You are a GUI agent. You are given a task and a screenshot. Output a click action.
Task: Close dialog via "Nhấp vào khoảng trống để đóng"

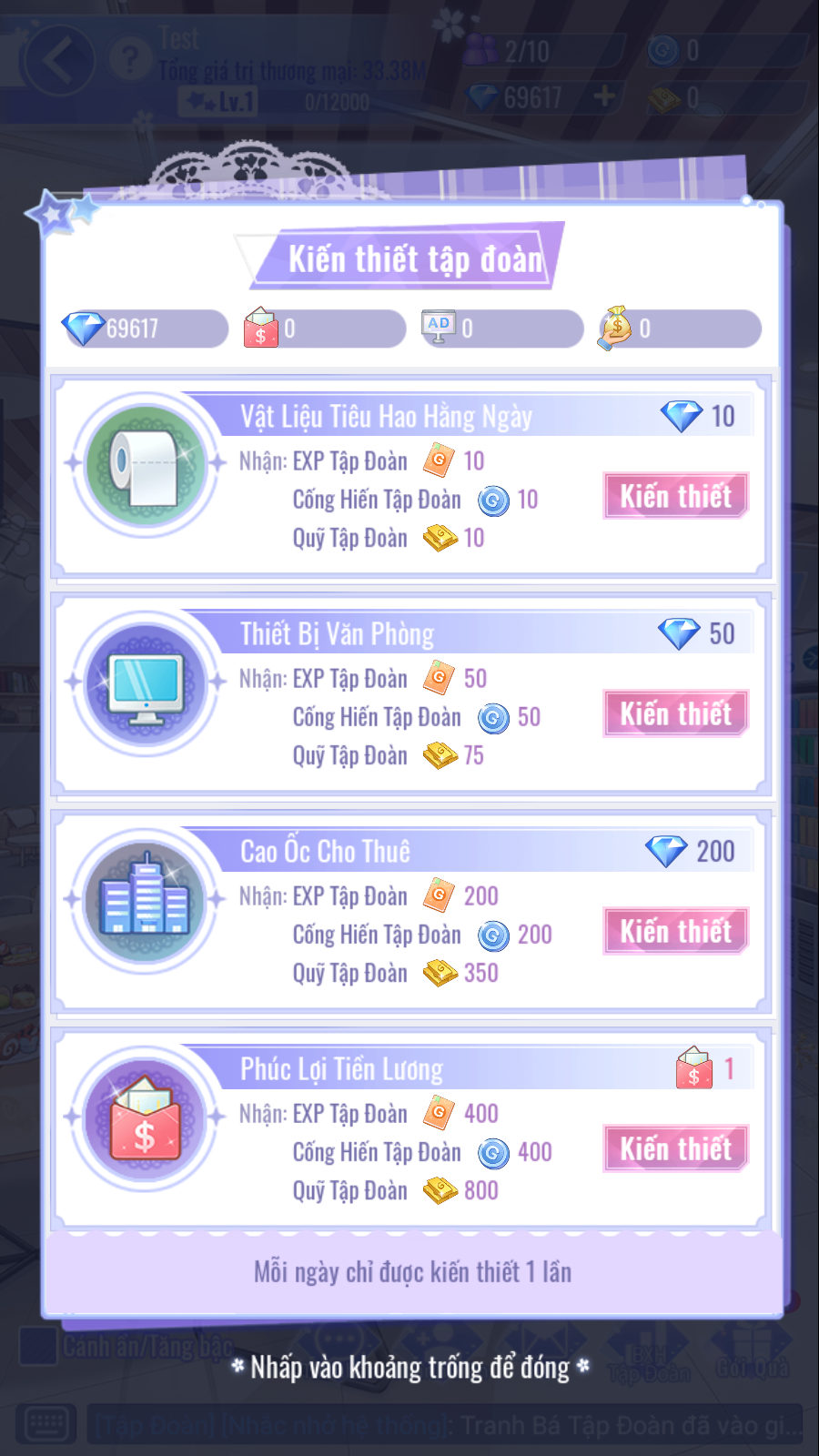[x=409, y=1368]
